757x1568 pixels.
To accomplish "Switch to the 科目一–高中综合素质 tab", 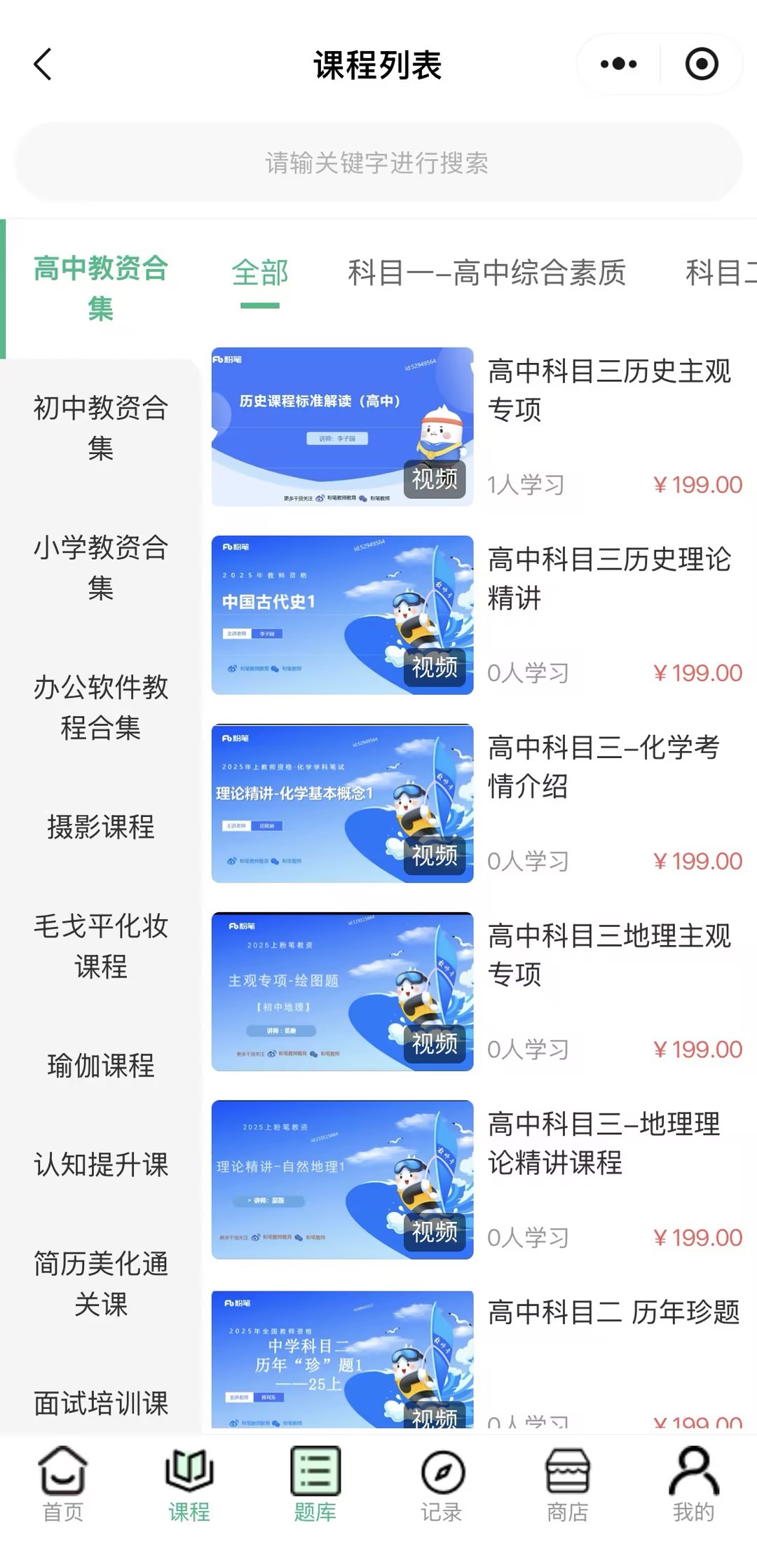I will coord(486,273).
